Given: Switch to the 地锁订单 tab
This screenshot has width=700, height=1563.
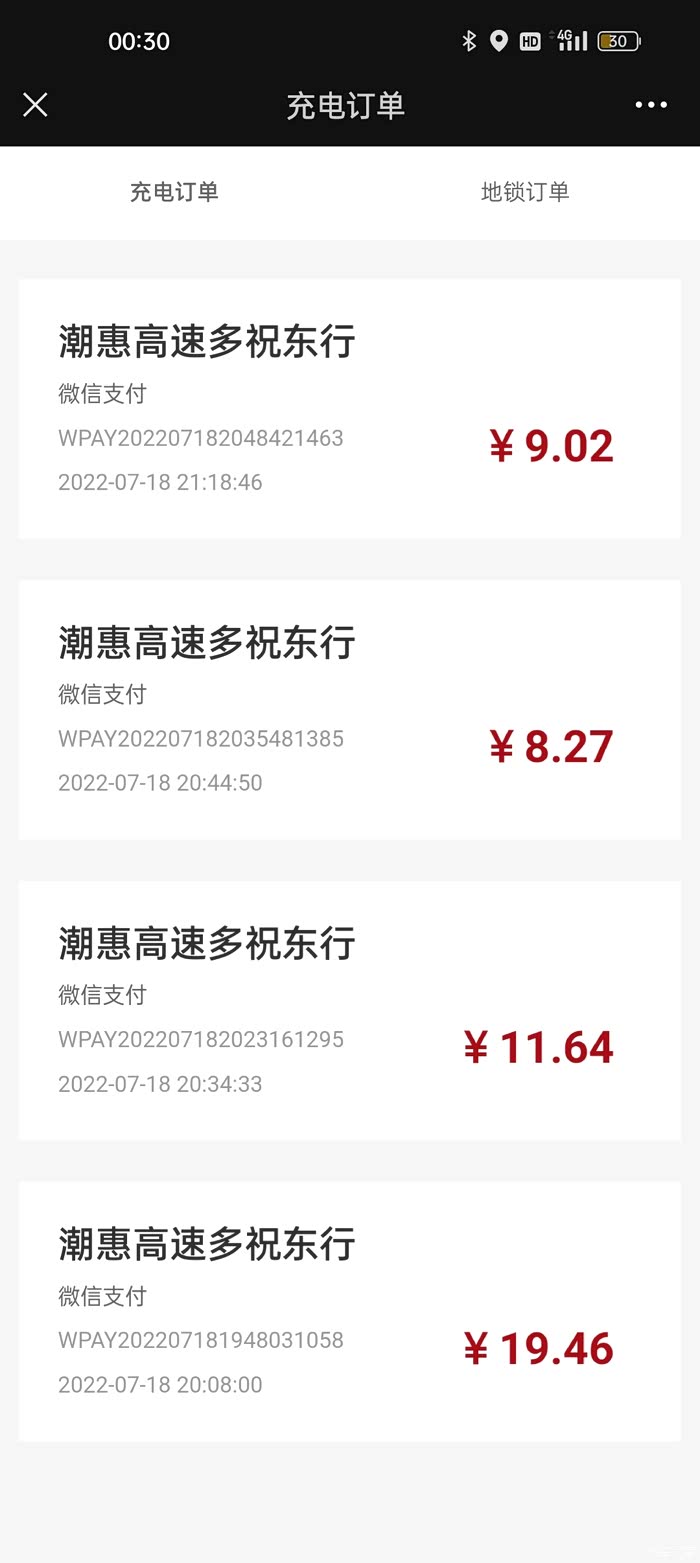Looking at the screenshot, I should (525, 192).
